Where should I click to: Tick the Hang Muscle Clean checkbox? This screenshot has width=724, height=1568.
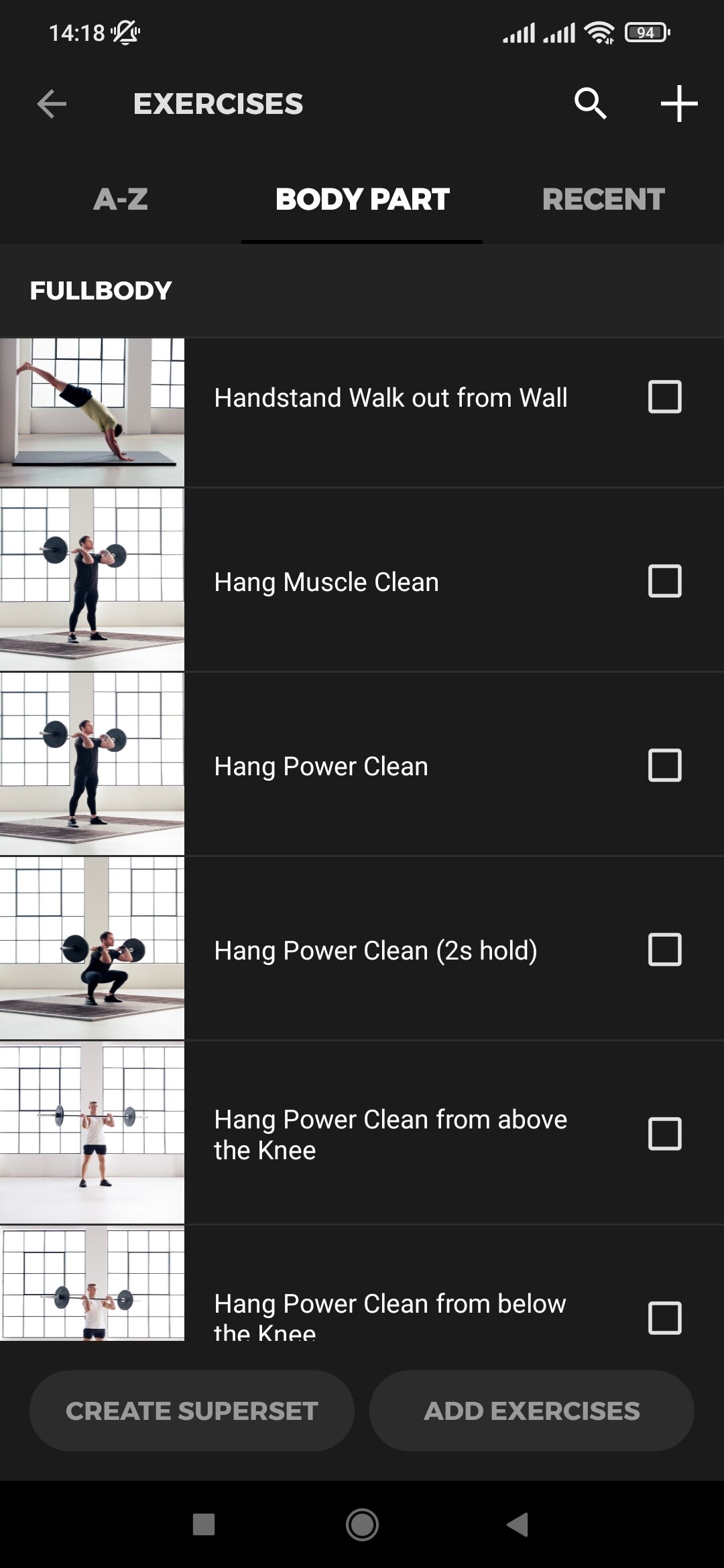point(665,581)
